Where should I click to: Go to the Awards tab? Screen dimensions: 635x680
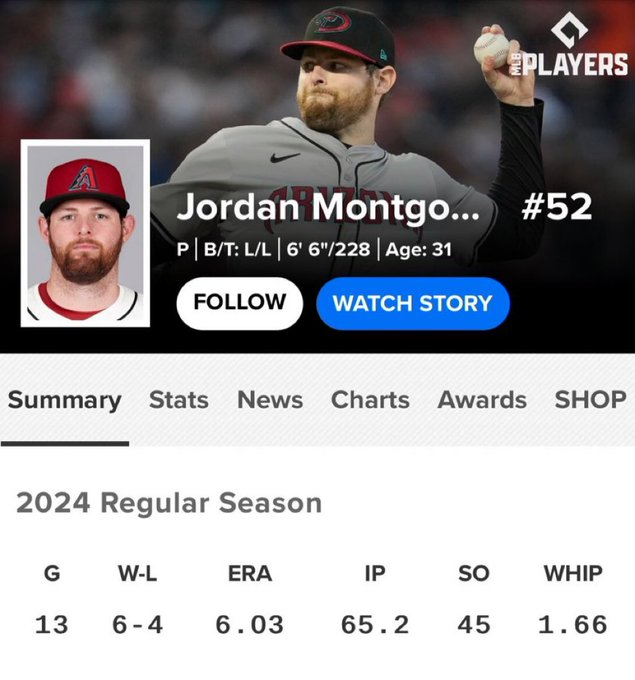(482, 400)
